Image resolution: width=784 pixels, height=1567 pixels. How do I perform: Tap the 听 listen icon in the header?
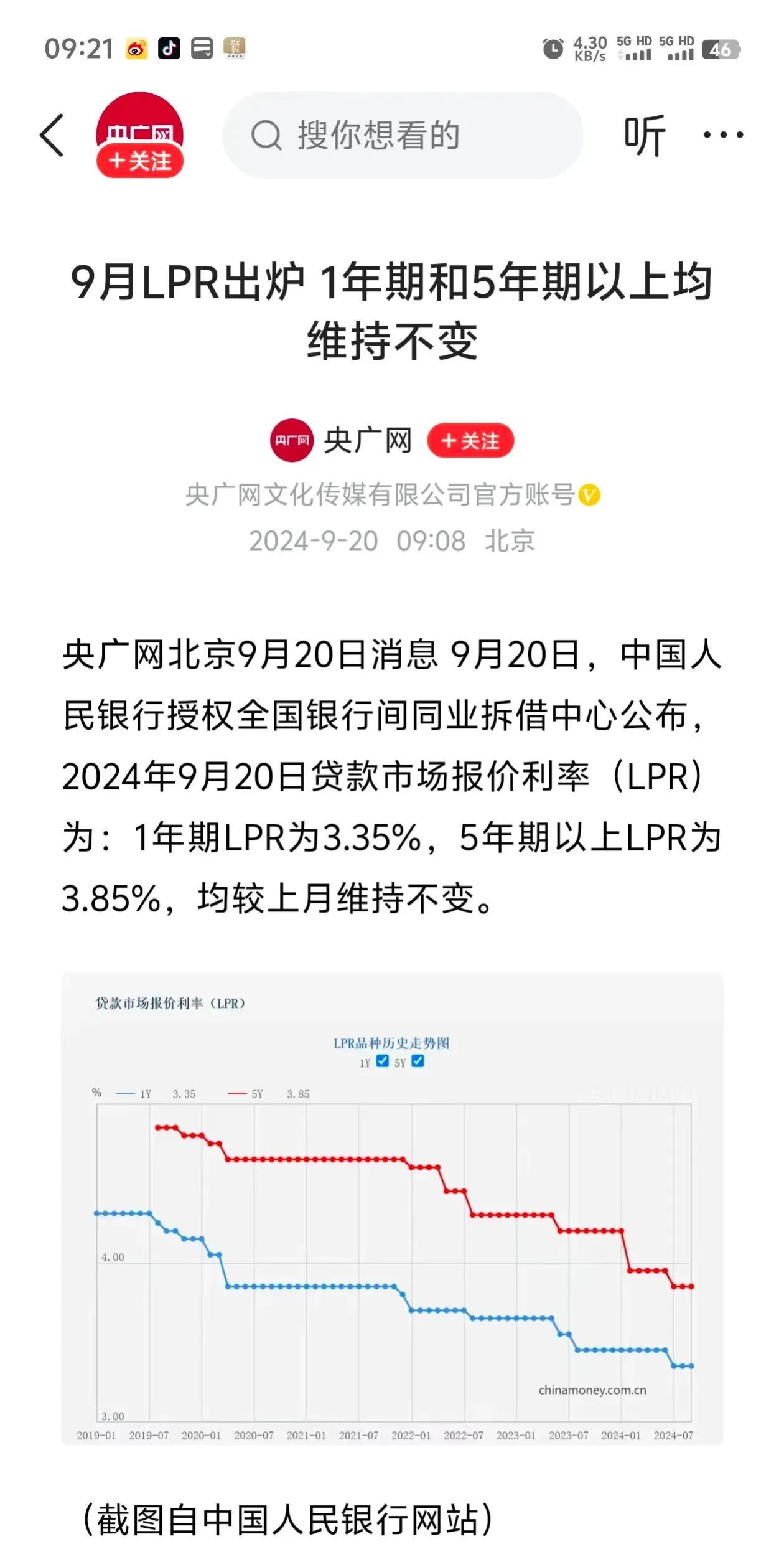point(645,134)
